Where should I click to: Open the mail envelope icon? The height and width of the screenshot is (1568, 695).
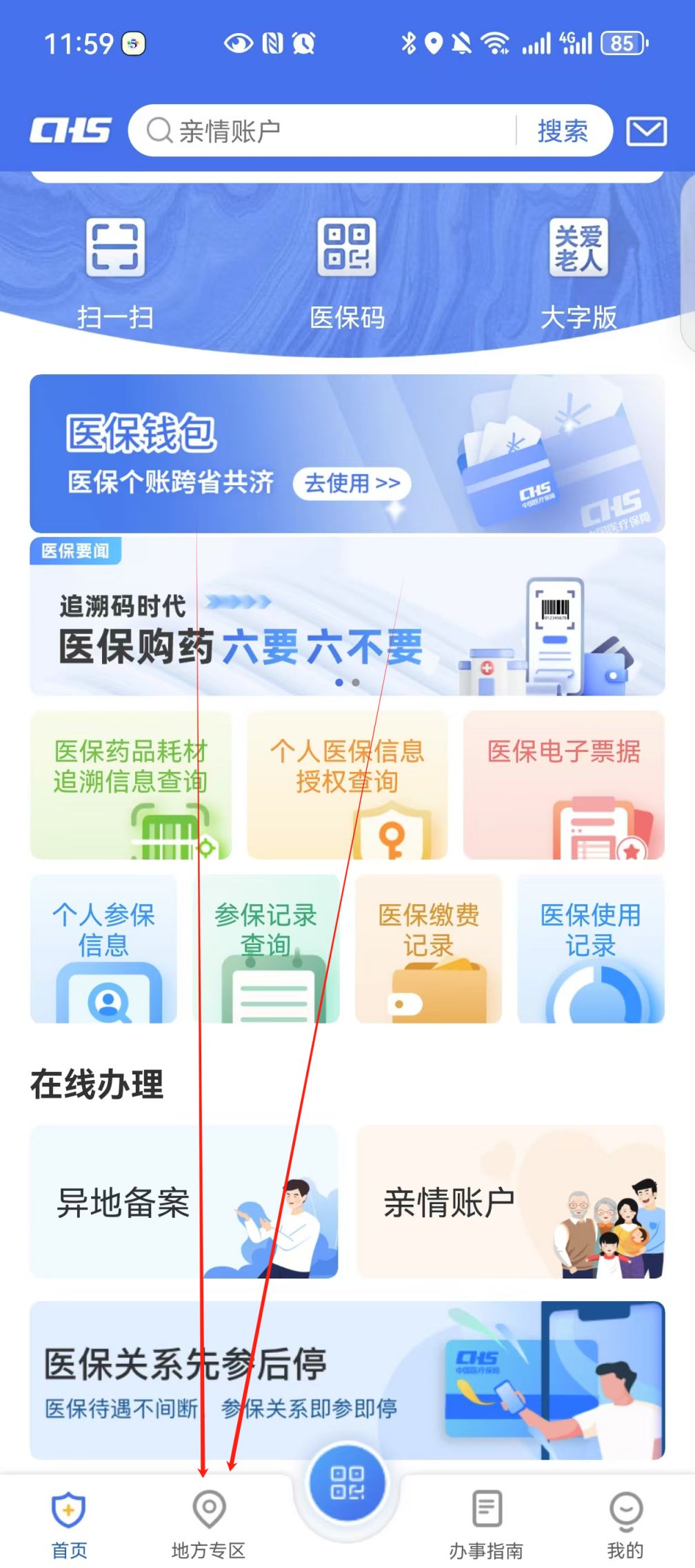tap(645, 131)
